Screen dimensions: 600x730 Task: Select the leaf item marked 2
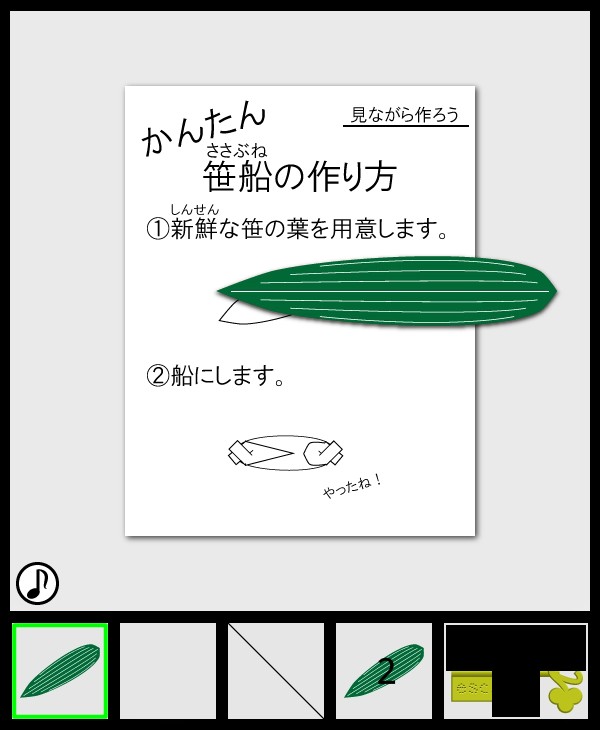(384, 671)
